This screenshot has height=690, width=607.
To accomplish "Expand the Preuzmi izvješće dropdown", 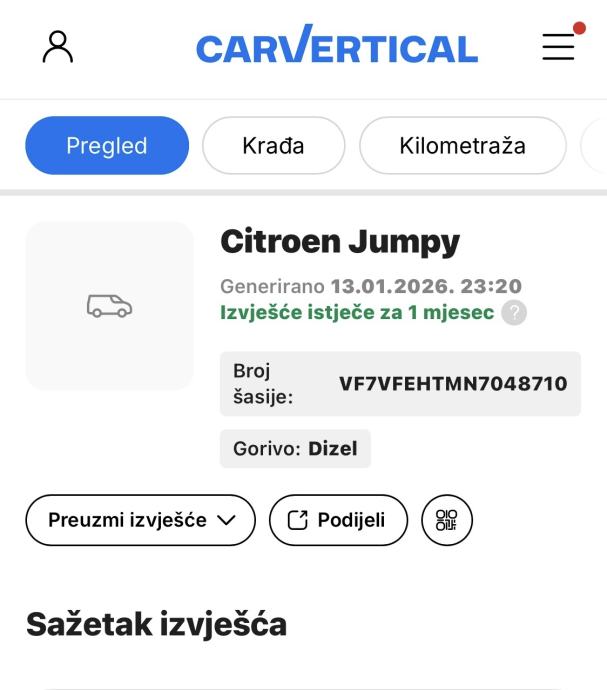I will coord(141,520).
